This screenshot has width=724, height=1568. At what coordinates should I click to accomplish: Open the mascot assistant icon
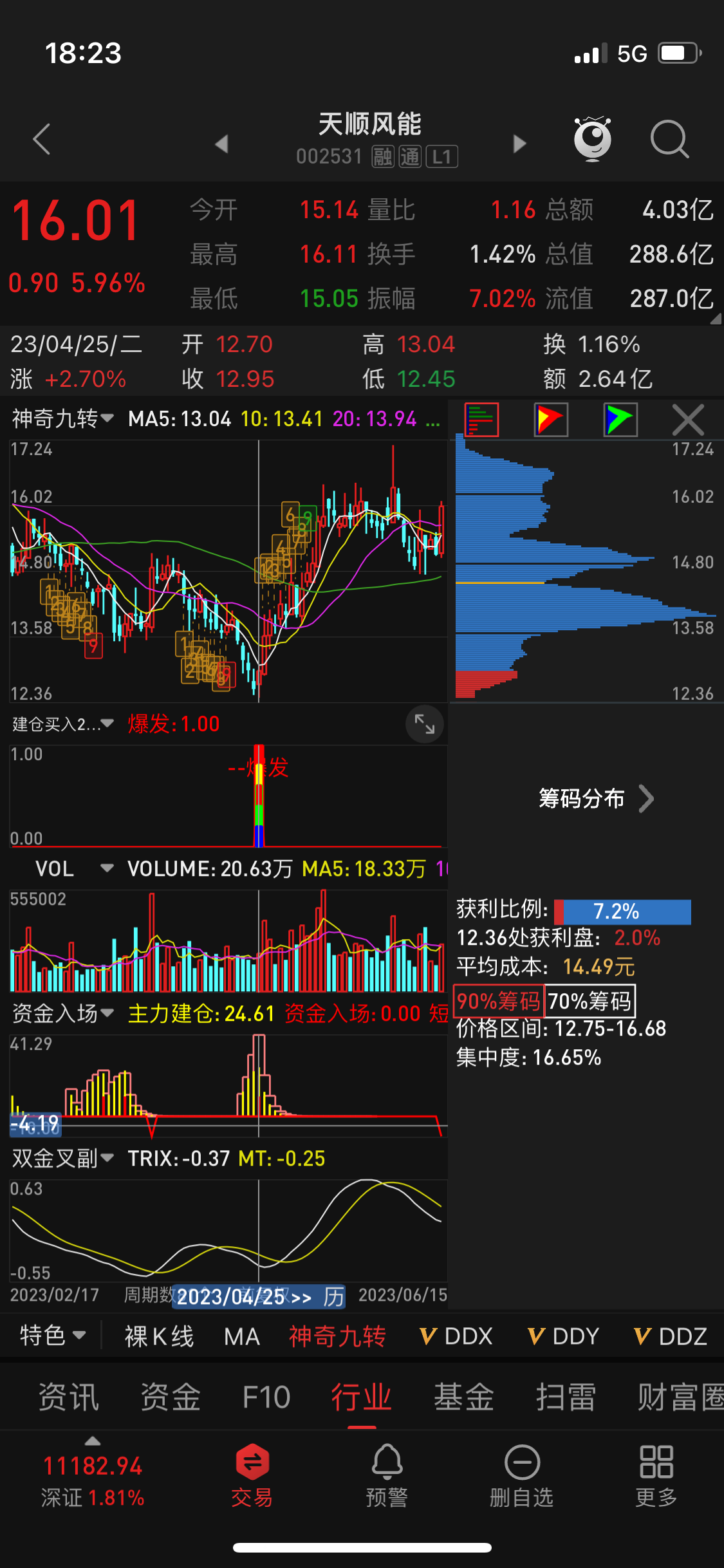[592, 138]
